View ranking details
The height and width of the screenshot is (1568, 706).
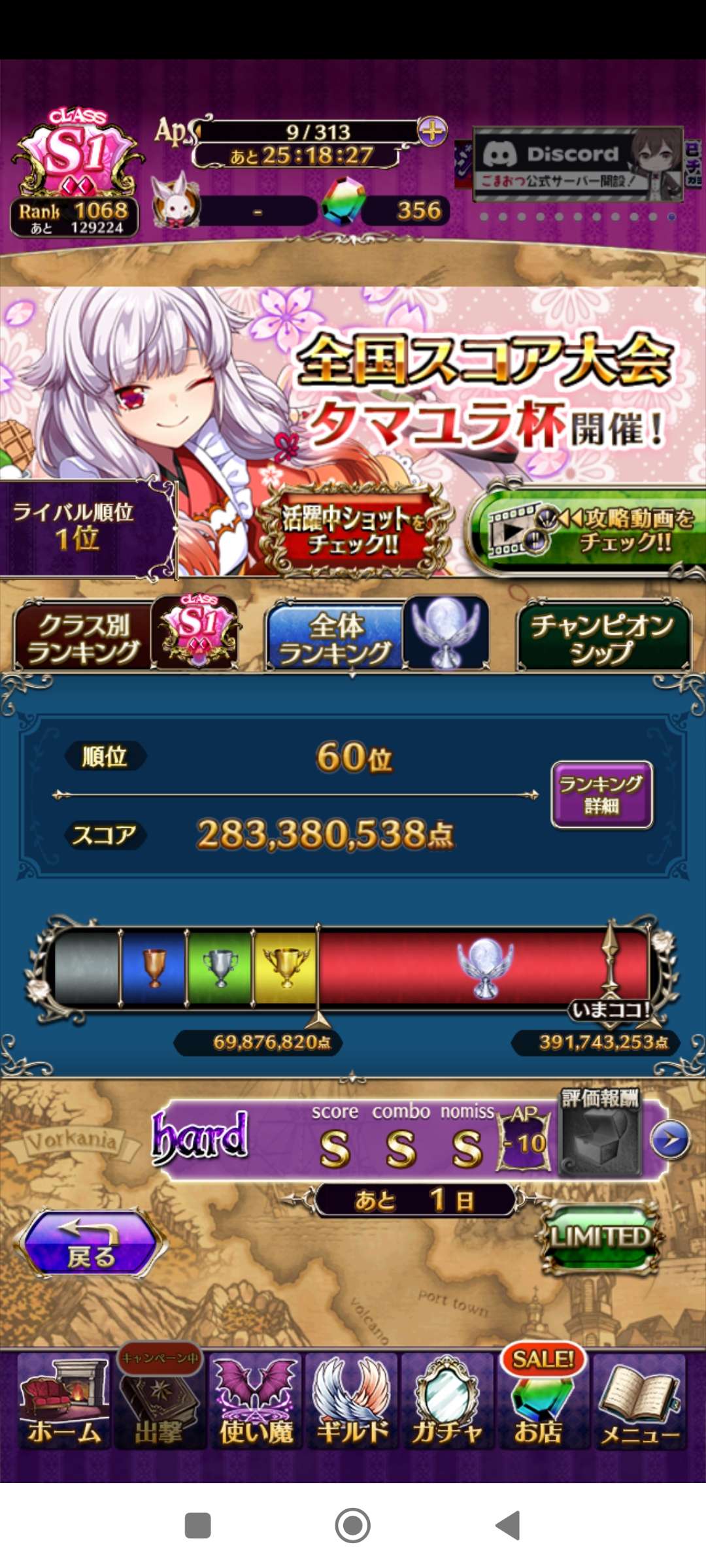coord(601,794)
